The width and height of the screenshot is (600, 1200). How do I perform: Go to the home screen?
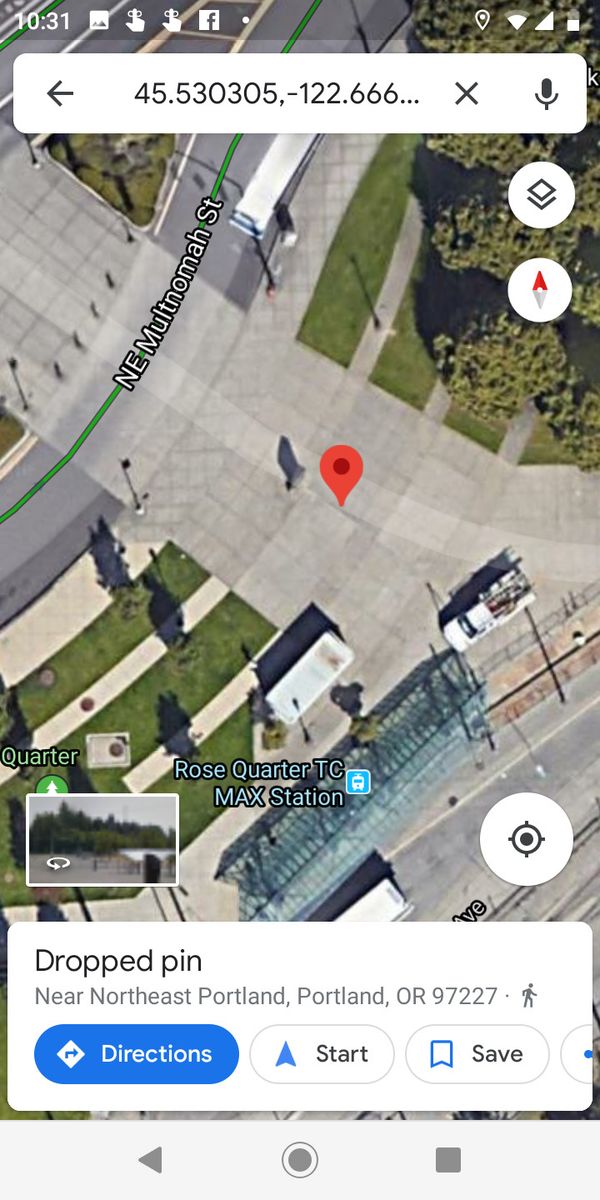click(299, 1160)
